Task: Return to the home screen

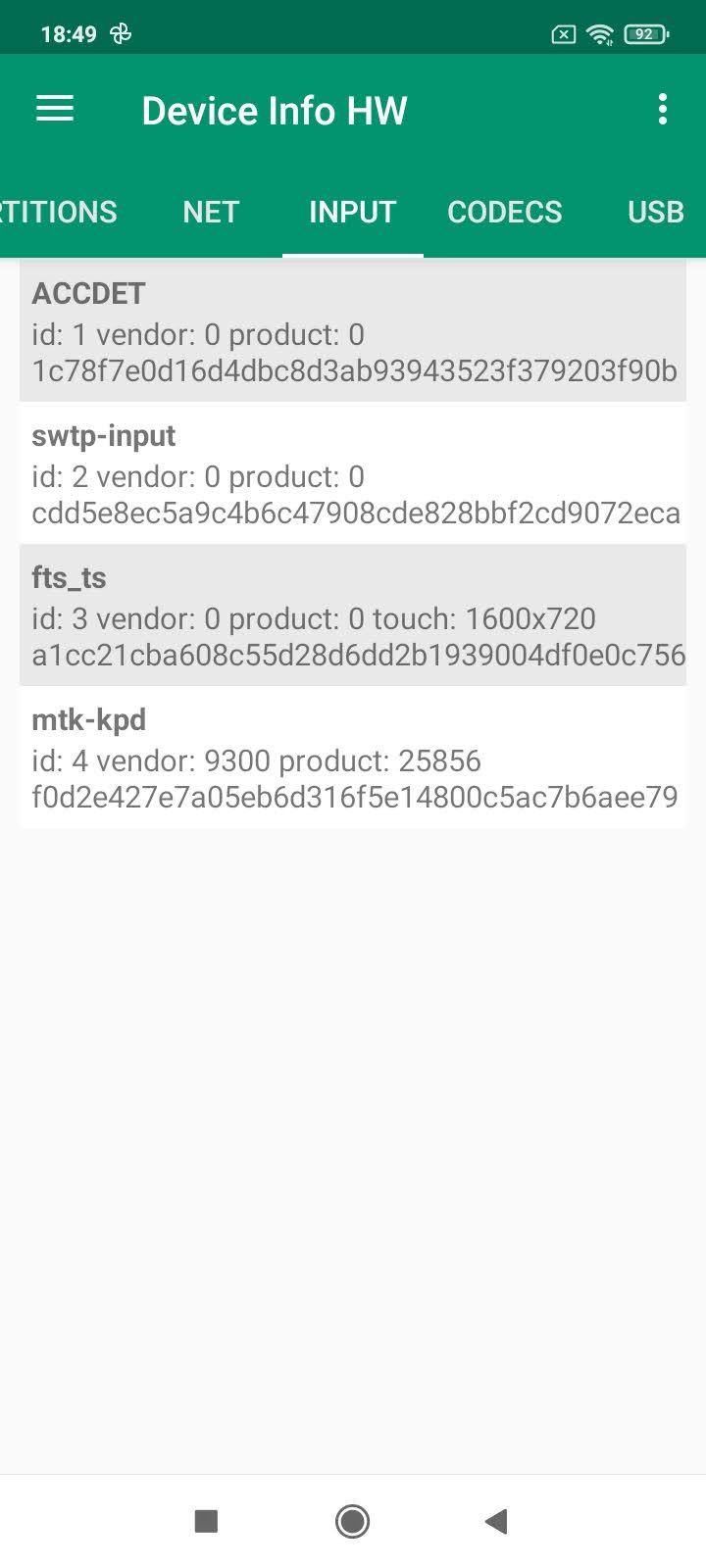Action: pyautogui.click(x=352, y=1521)
